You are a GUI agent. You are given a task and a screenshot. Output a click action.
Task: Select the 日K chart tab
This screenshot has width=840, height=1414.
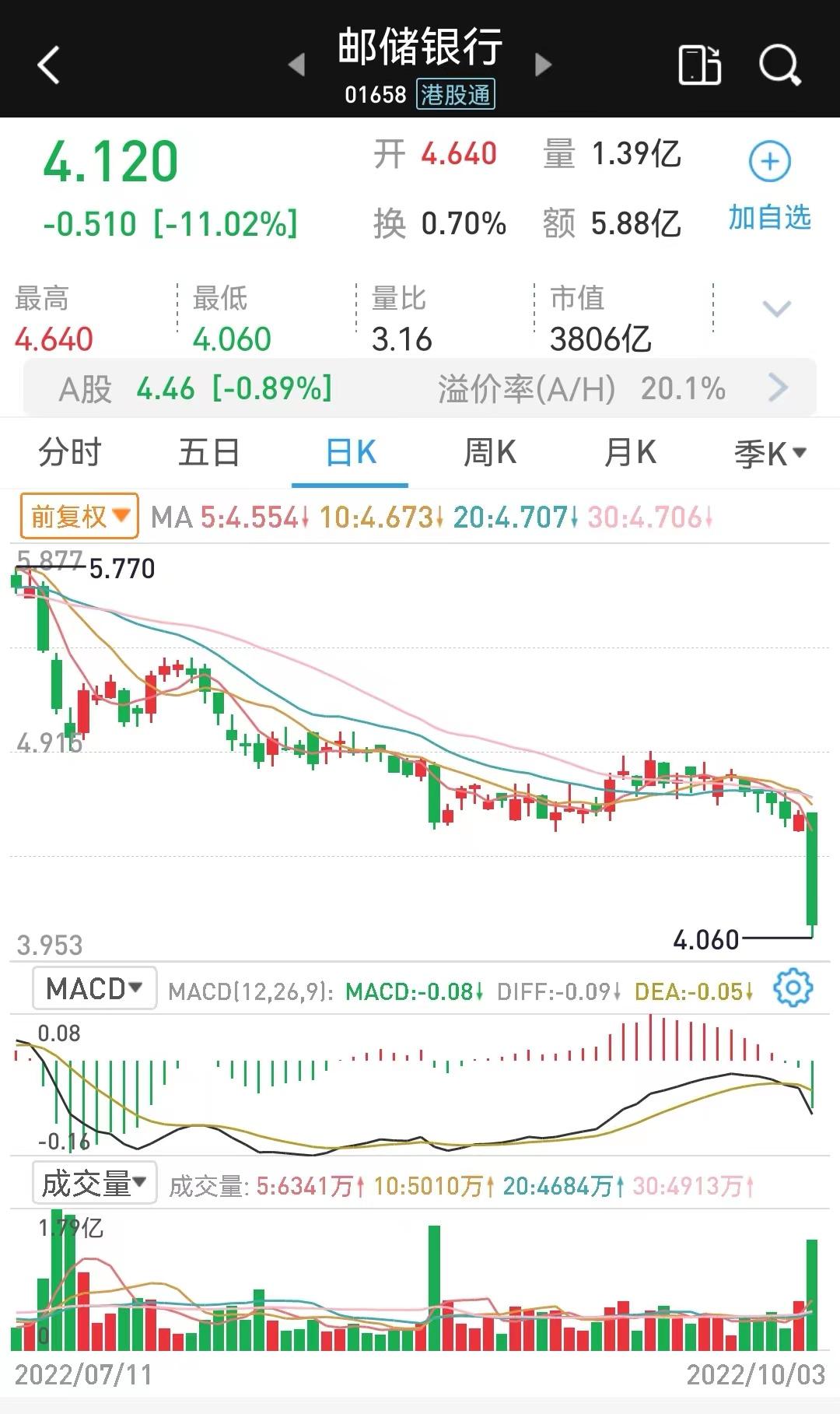tap(351, 452)
